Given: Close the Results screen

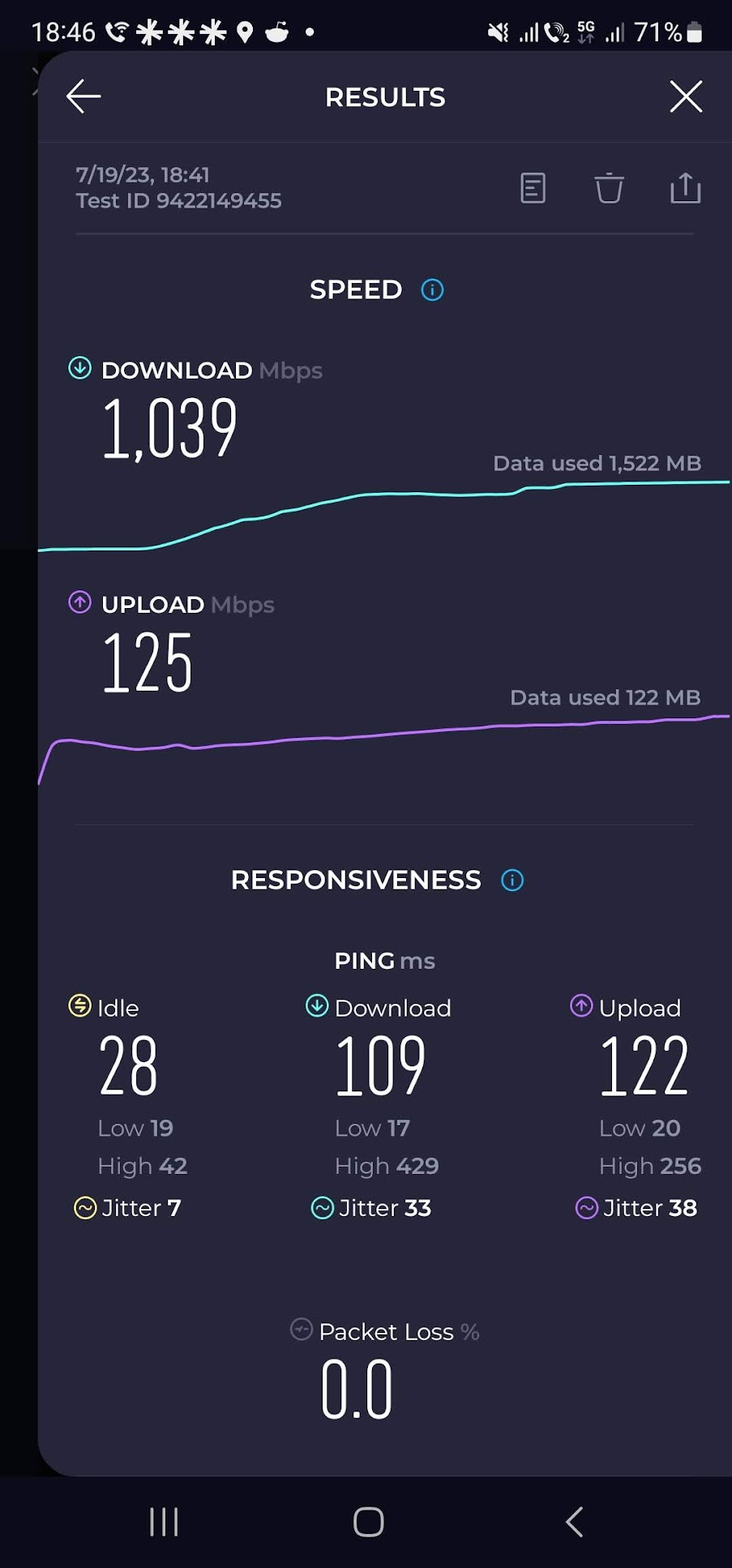Looking at the screenshot, I should [x=686, y=96].
